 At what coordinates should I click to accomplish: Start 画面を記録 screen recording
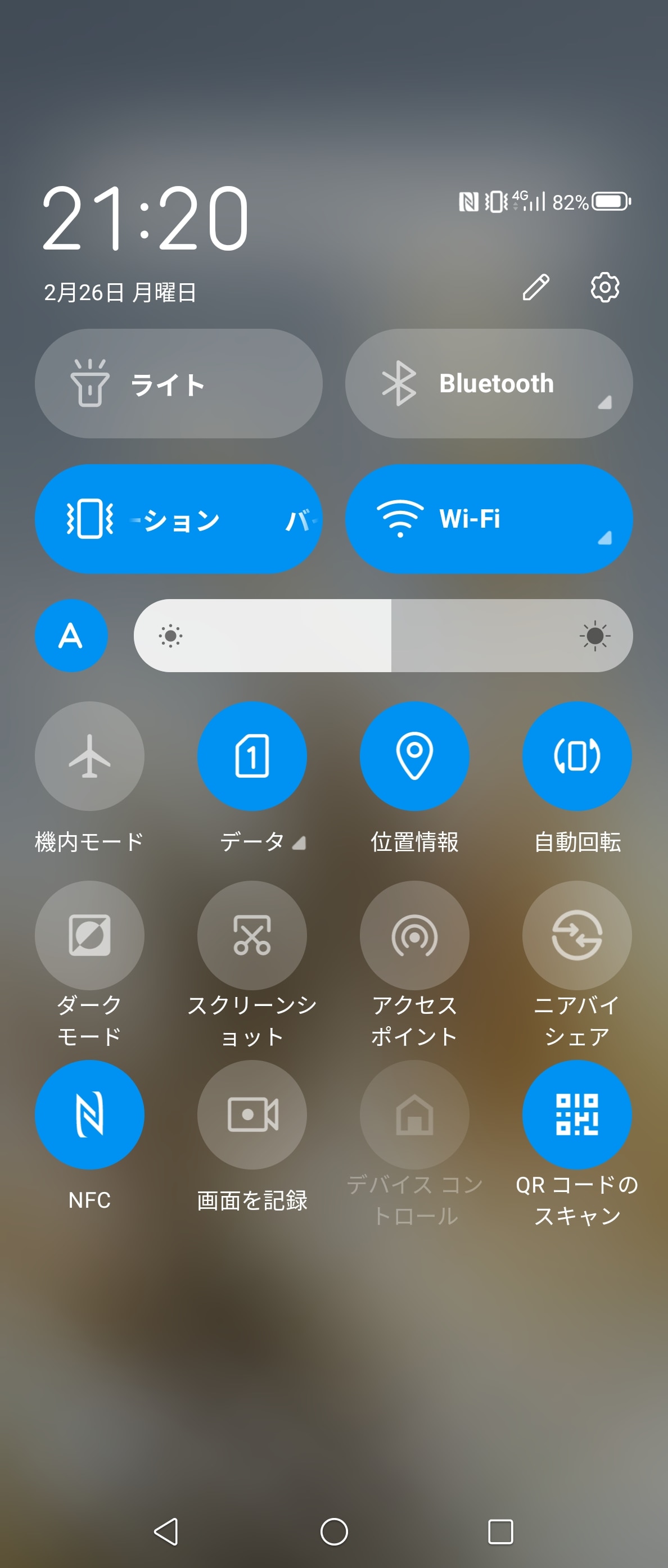point(252,1114)
